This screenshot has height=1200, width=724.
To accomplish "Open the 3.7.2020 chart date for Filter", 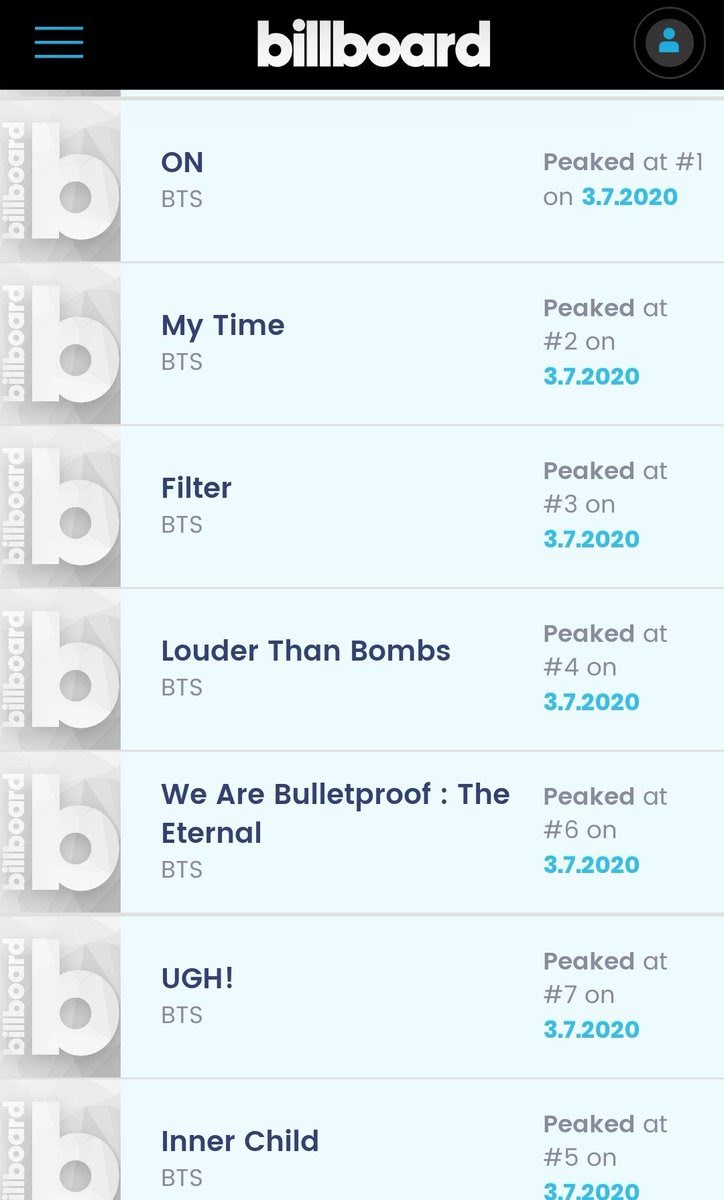I will 591,539.
